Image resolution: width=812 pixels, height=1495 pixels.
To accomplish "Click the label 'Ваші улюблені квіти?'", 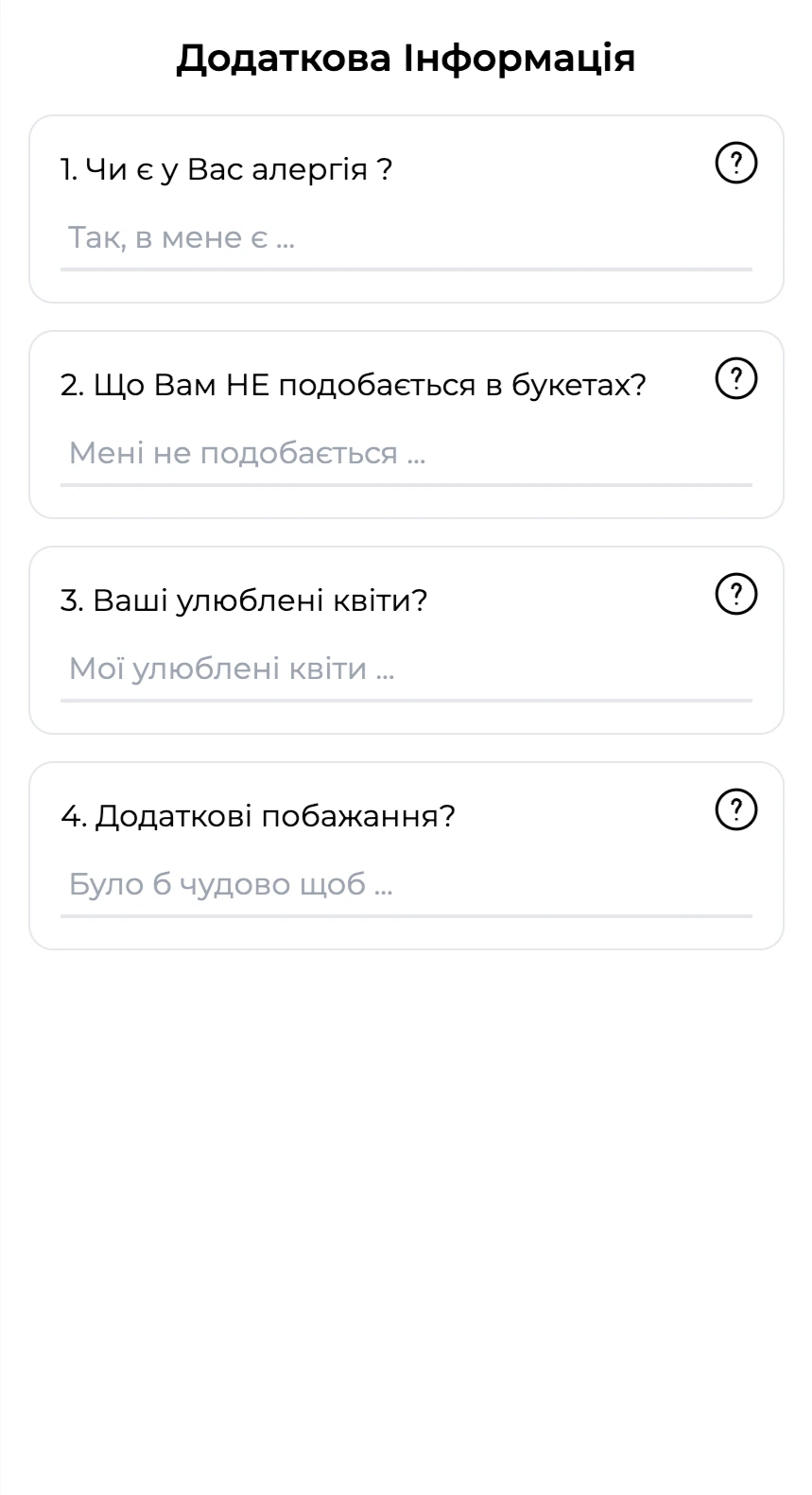I will pos(244,600).
